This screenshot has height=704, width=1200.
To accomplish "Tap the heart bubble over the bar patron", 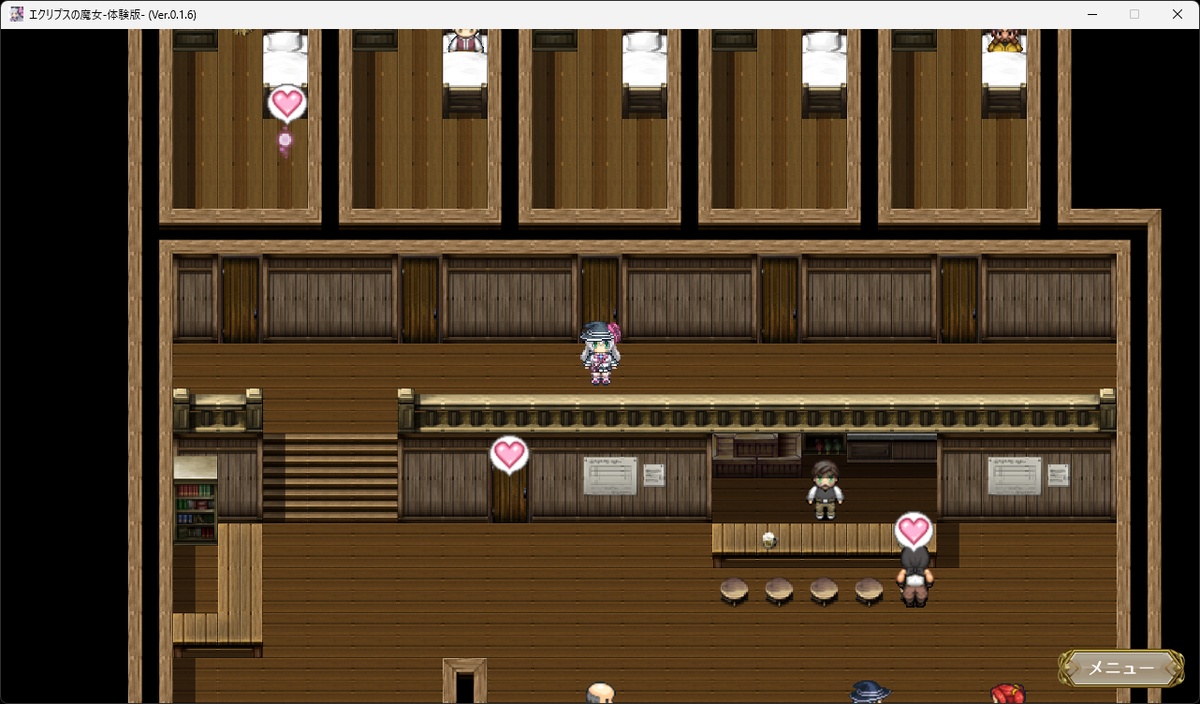I will point(913,529).
